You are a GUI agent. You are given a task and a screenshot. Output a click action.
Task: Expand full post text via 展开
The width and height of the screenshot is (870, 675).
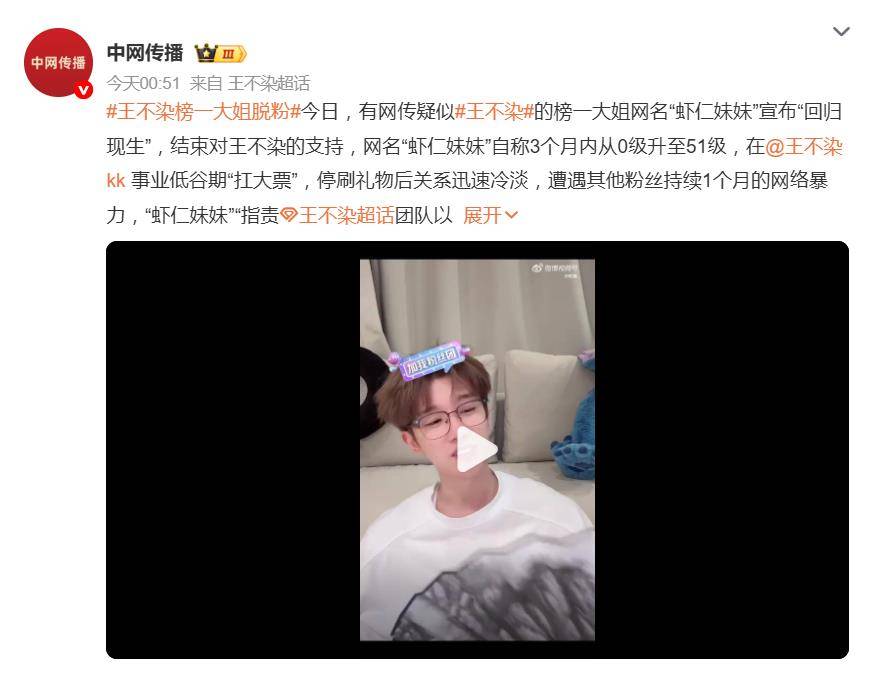pyautogui.click(x=490, y=215)
